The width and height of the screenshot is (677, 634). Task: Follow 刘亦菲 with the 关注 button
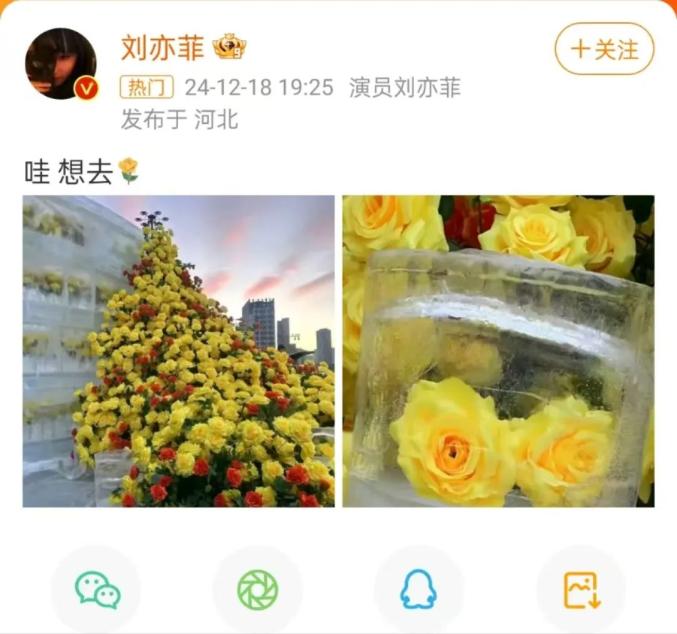tap(604, 49)
